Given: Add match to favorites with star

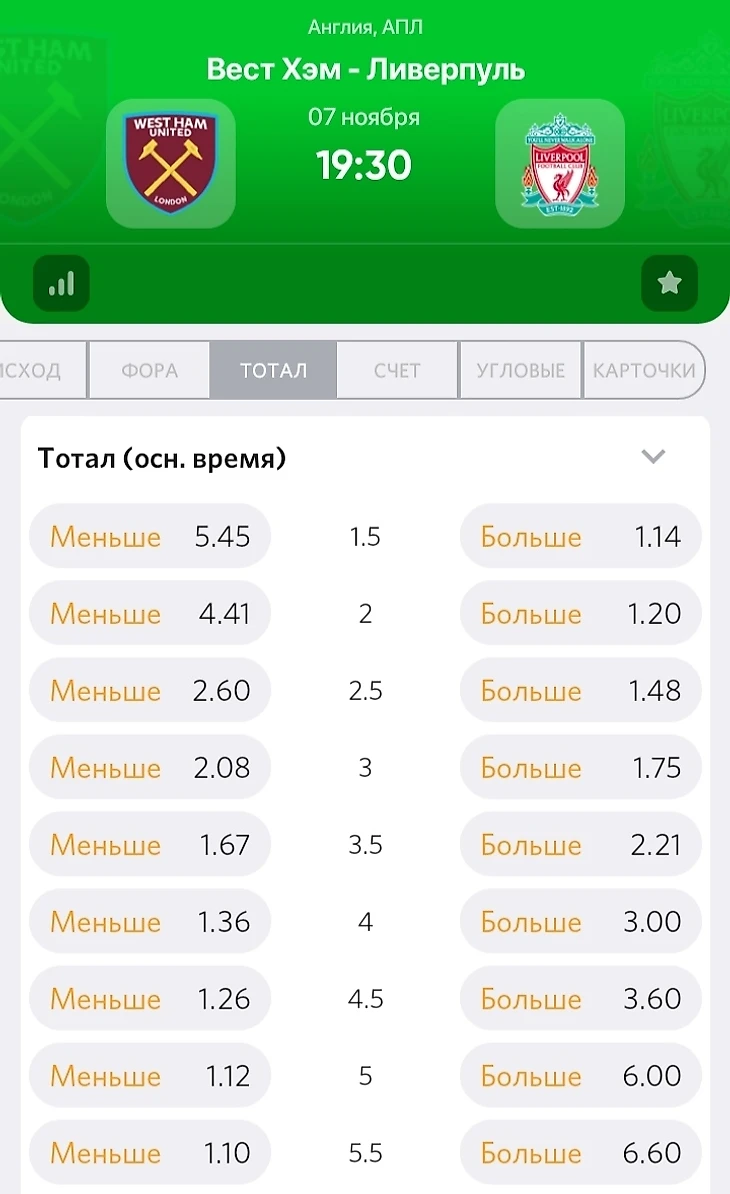Looking at the screenshot, I should click(669, 283).
